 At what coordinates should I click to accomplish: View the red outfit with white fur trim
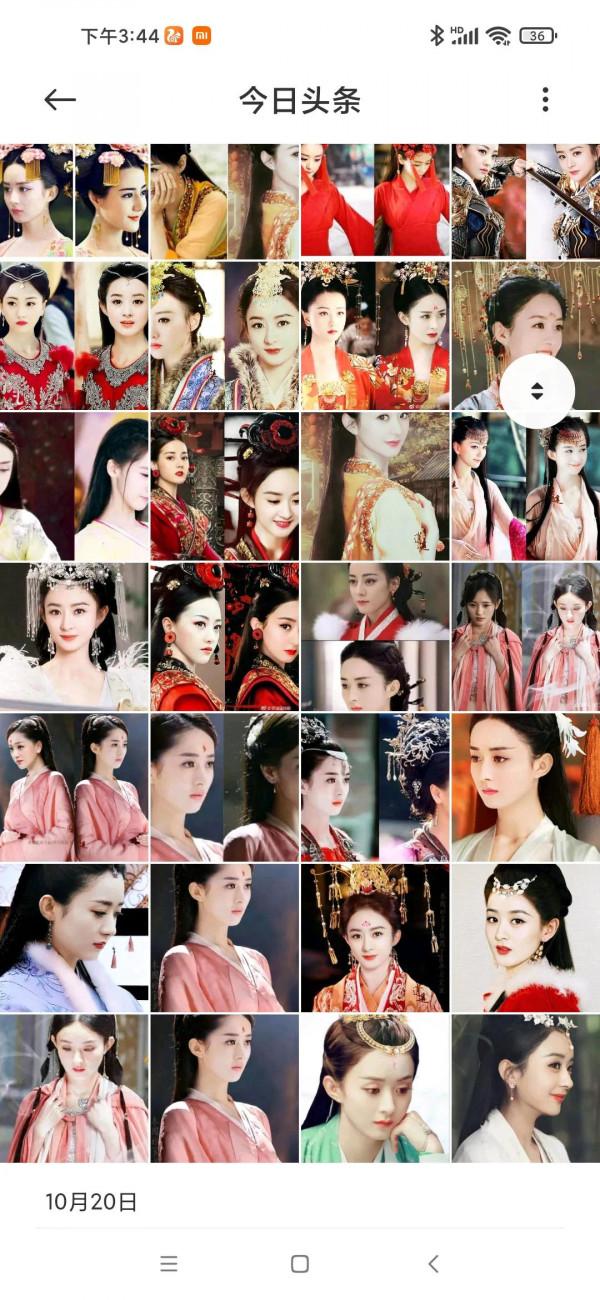coord(525,938)
